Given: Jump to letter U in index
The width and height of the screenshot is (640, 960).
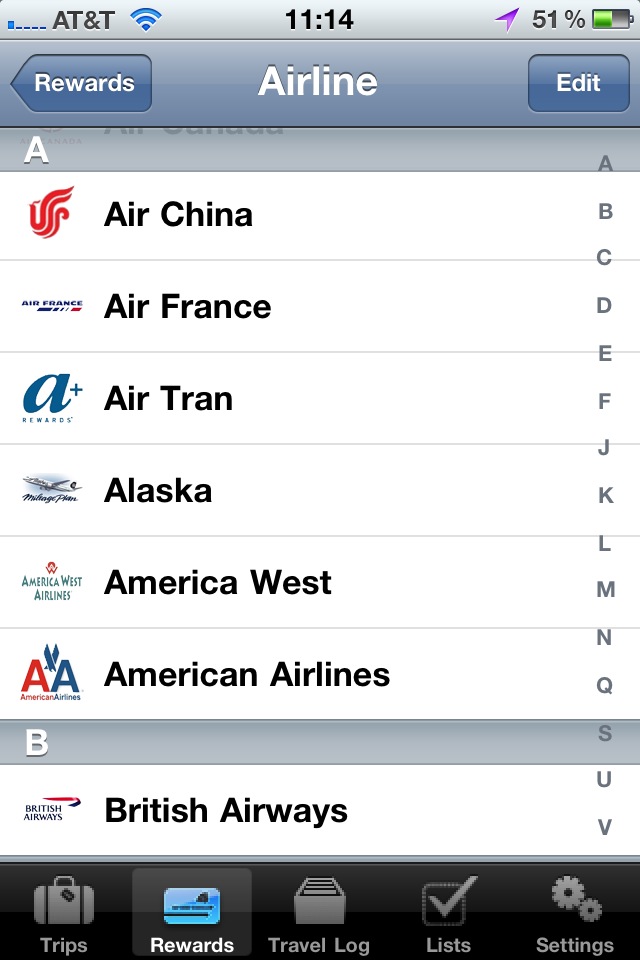Looking at the screenshot, I should pos(604,780).
